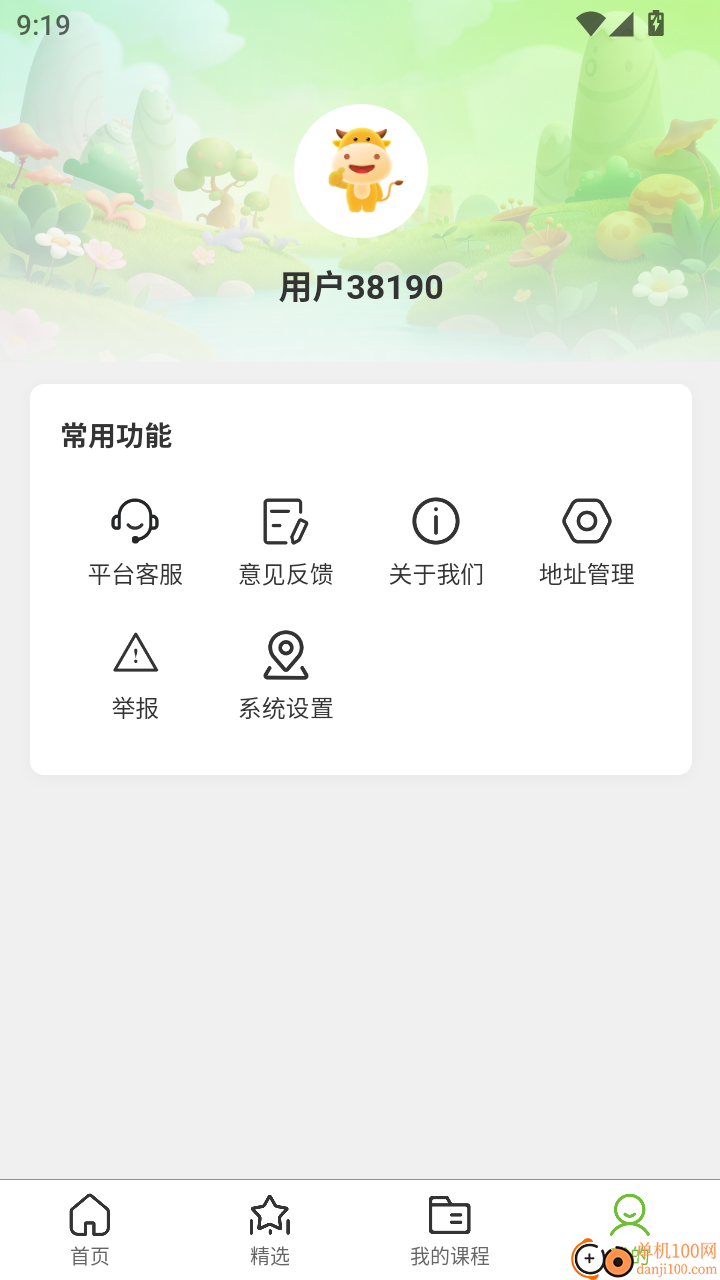Open 关于我们 about page

click(435, 540)
